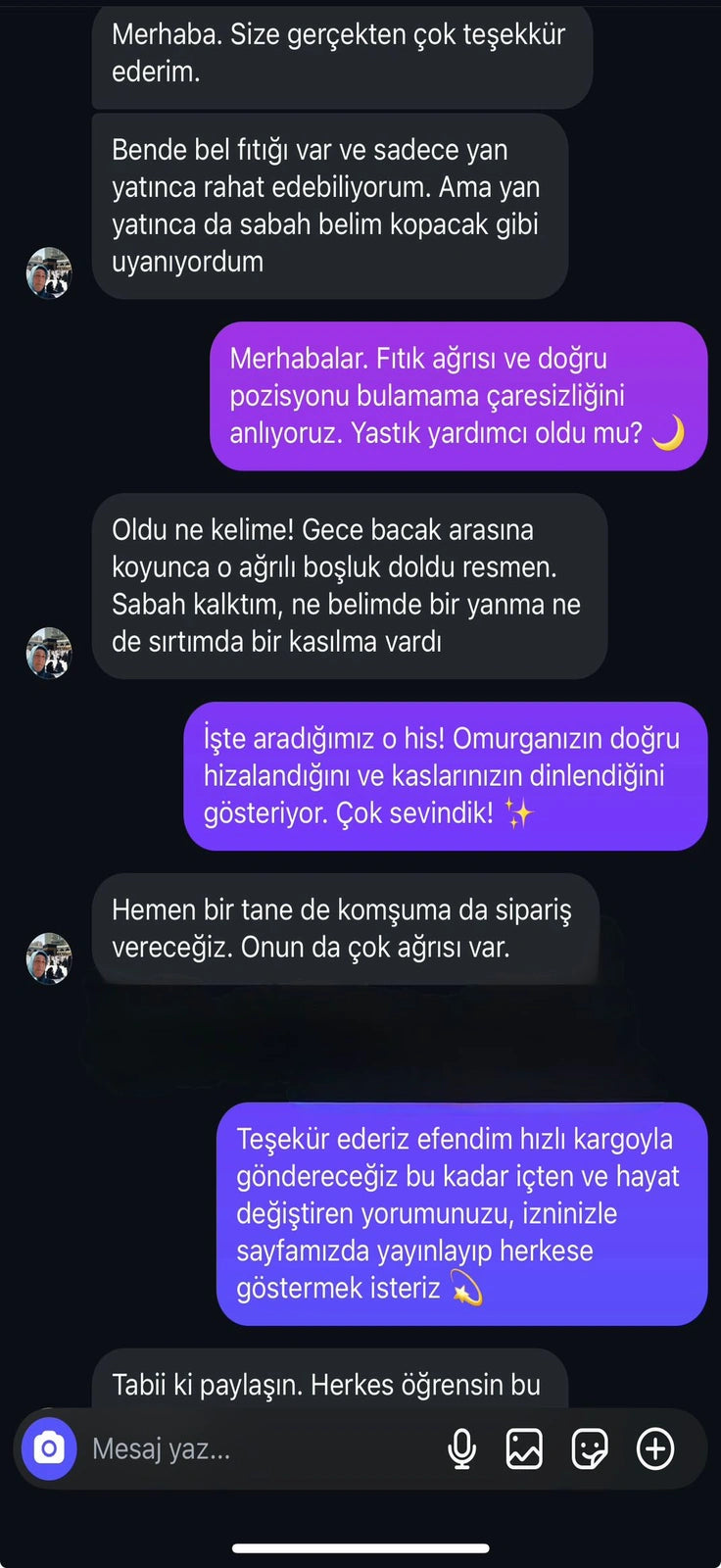Open sender's avatar beside the "Oldu ne kelime" message
The image size is (721, 1568).
point(49,653)
